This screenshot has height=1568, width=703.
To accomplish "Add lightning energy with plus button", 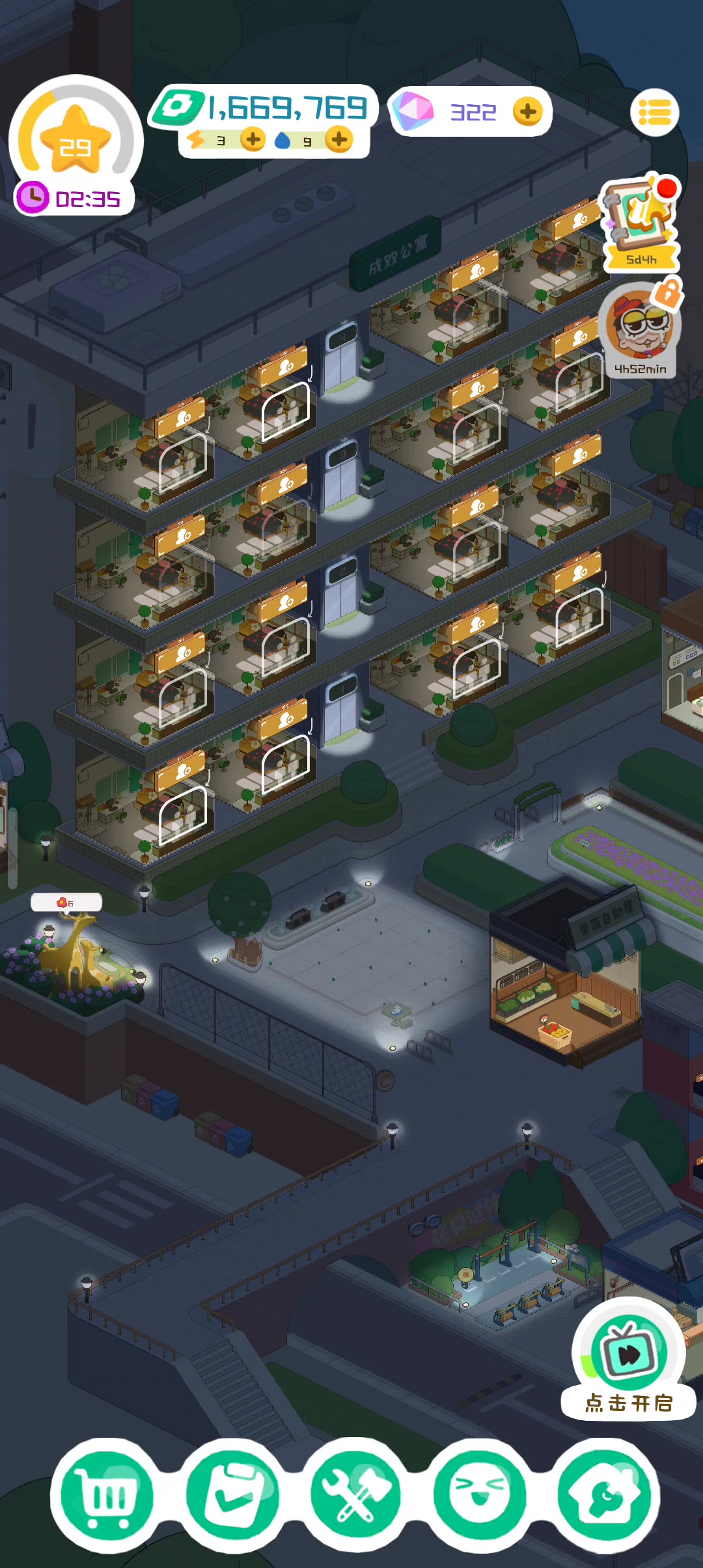I will pyautogui.click(x=253, y=139).
